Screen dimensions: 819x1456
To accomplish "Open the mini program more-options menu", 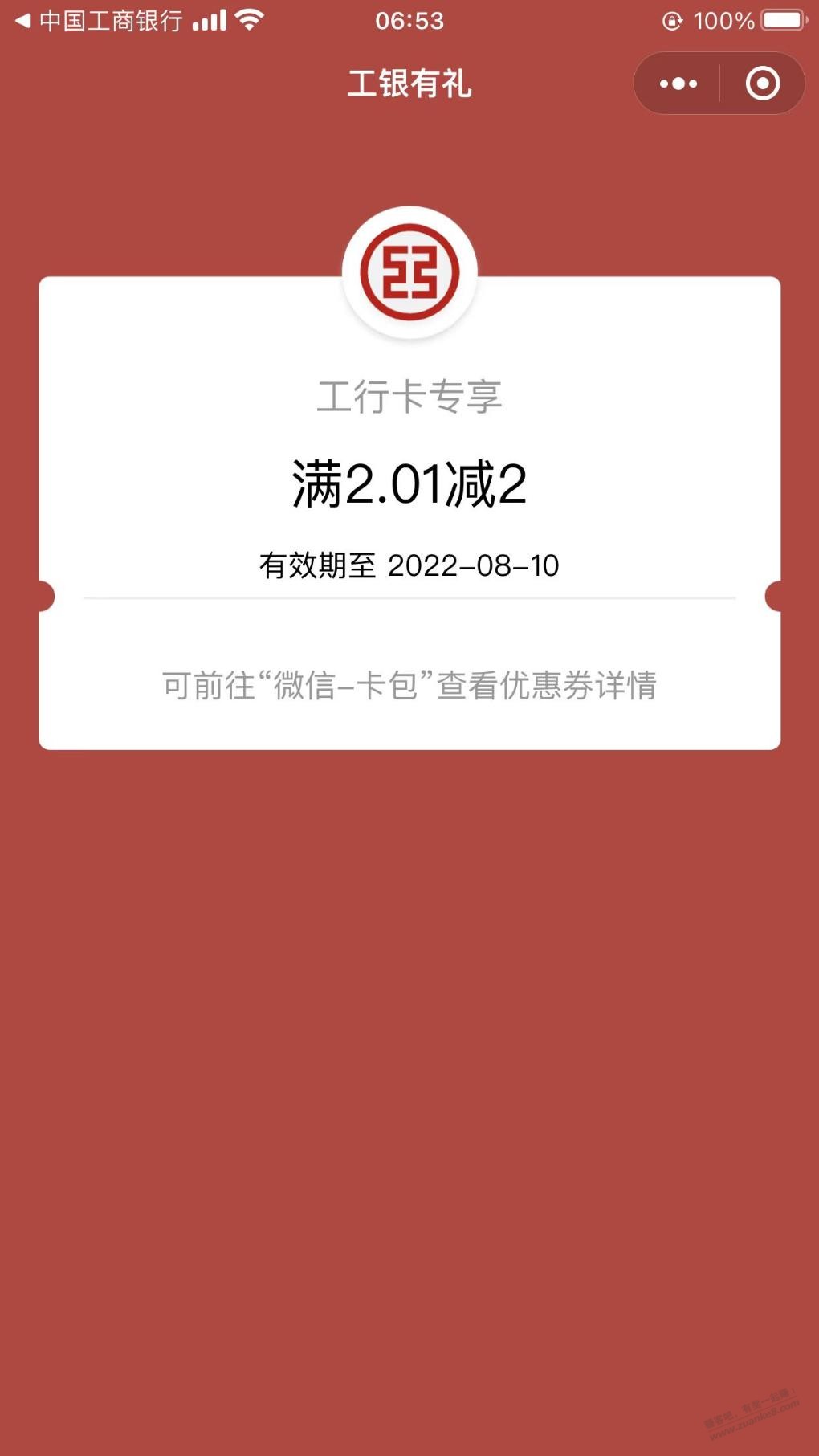I will tap(678, 84).
